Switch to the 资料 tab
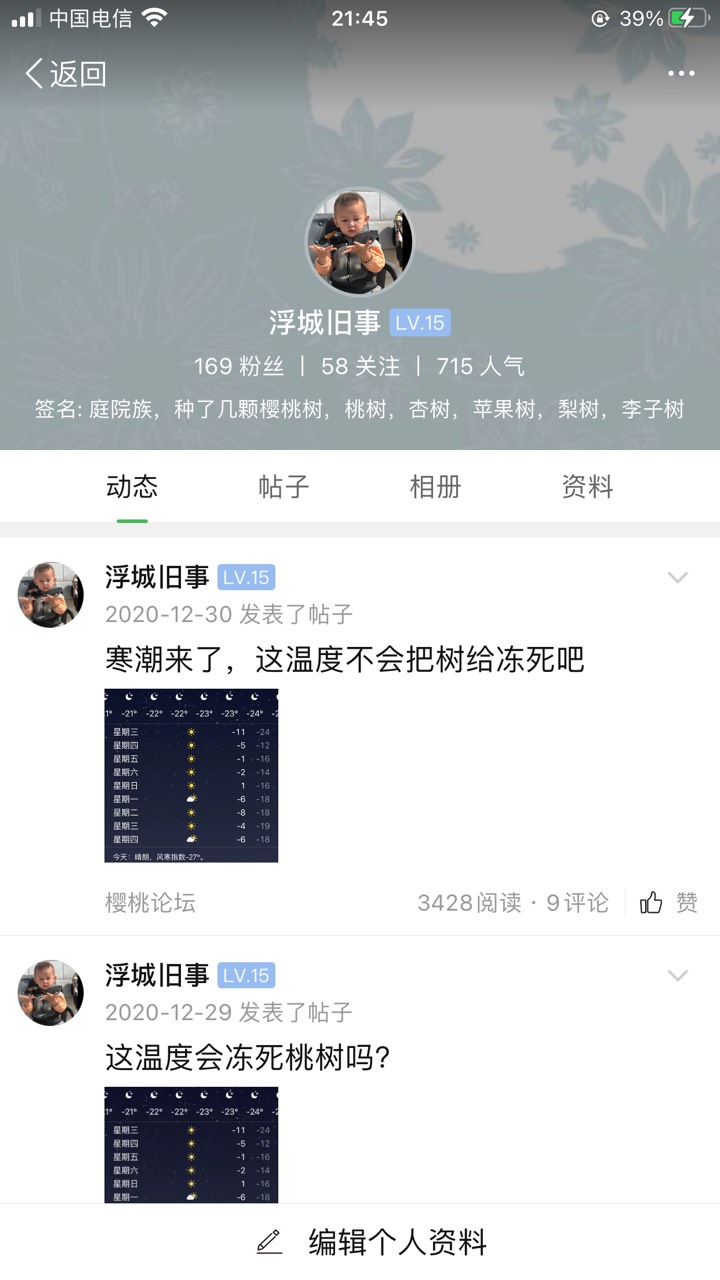The height and width of the screenshot is (1280, 720). click(x=587, y=487)
